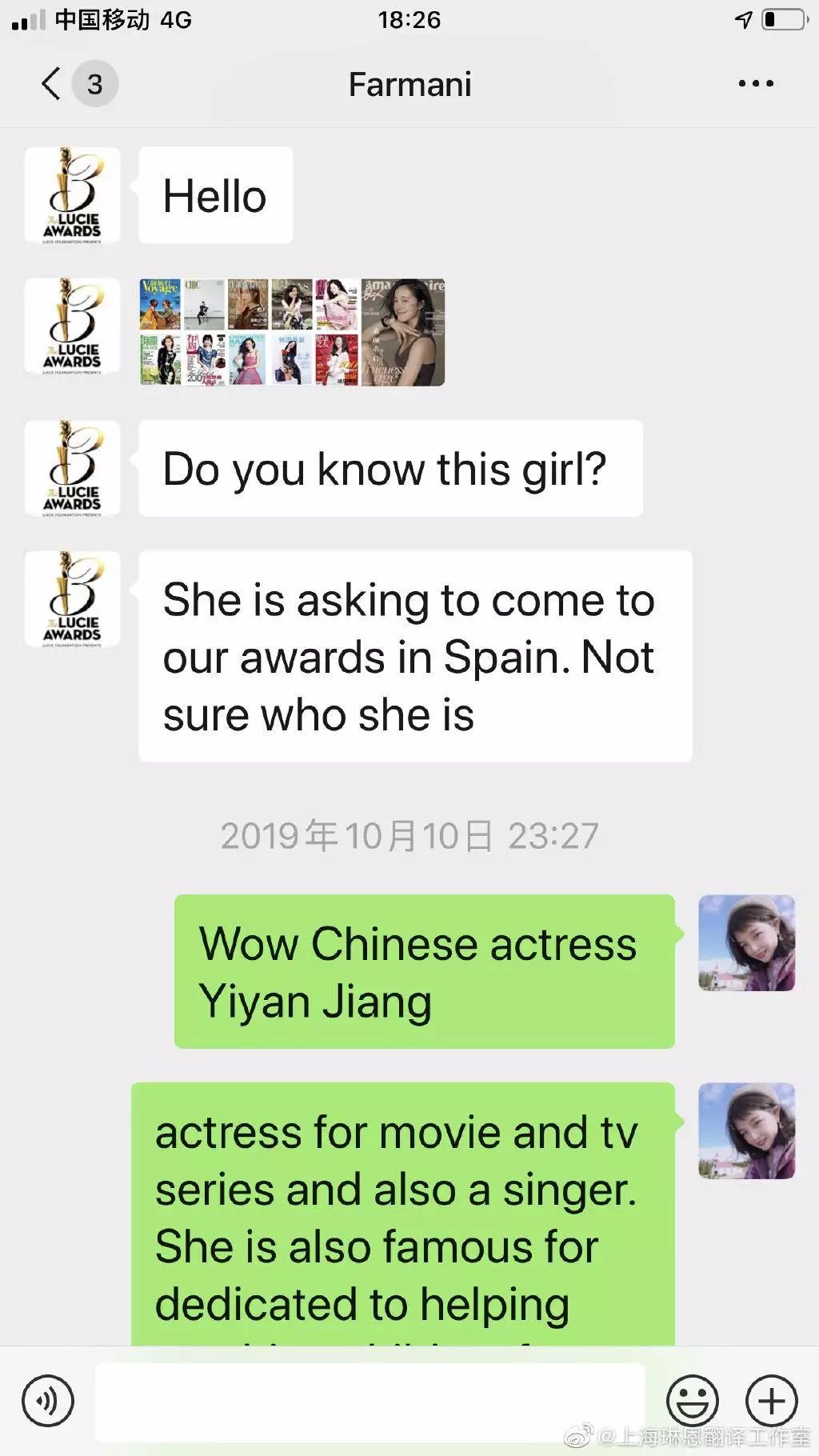Open the plus attachments menu
Viewport: 819px width, 1456px height.
[x=771, y=1401]
